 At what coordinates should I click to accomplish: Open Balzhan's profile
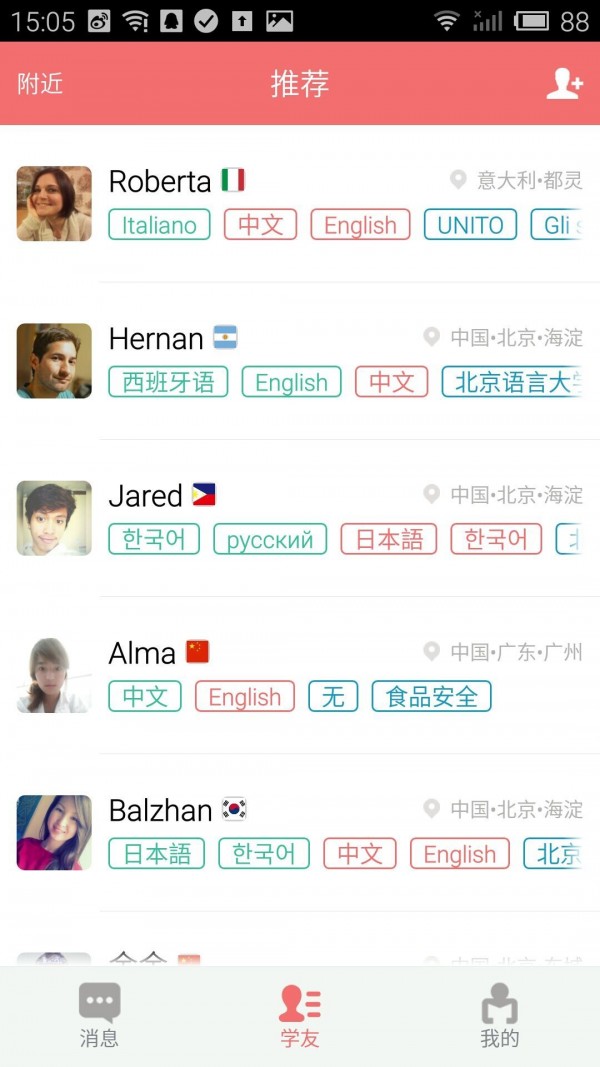[x=300, y=832]
